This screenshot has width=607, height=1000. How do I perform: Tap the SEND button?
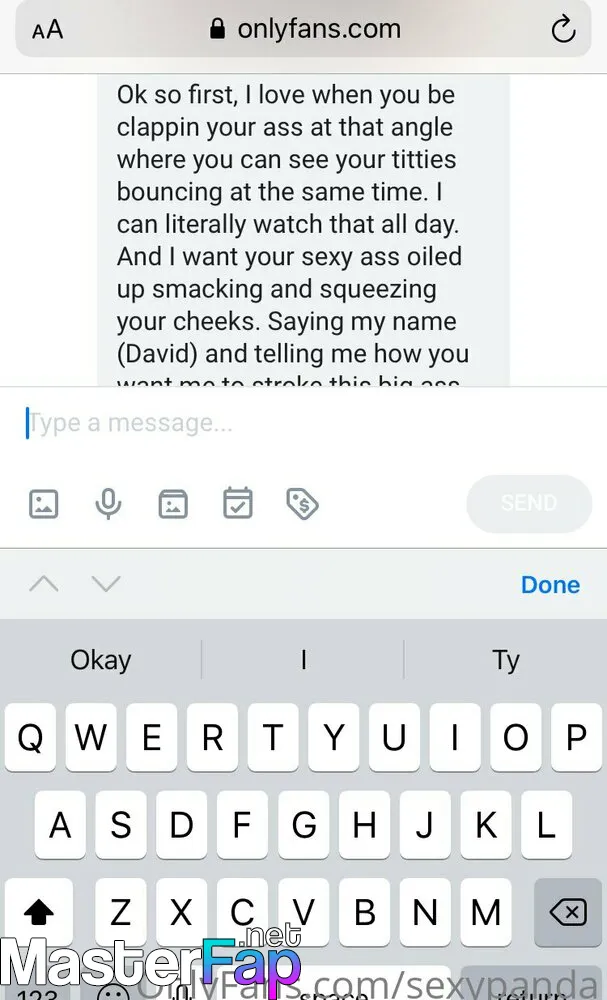529,503
